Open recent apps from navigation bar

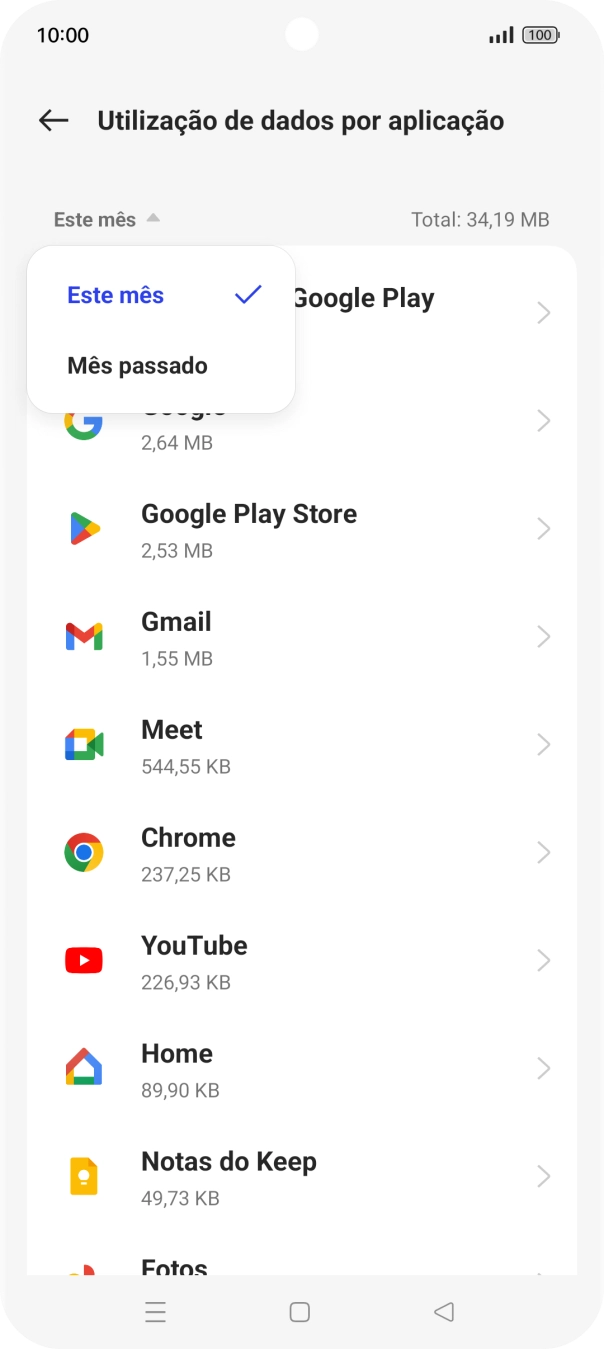click(155, 1312)
